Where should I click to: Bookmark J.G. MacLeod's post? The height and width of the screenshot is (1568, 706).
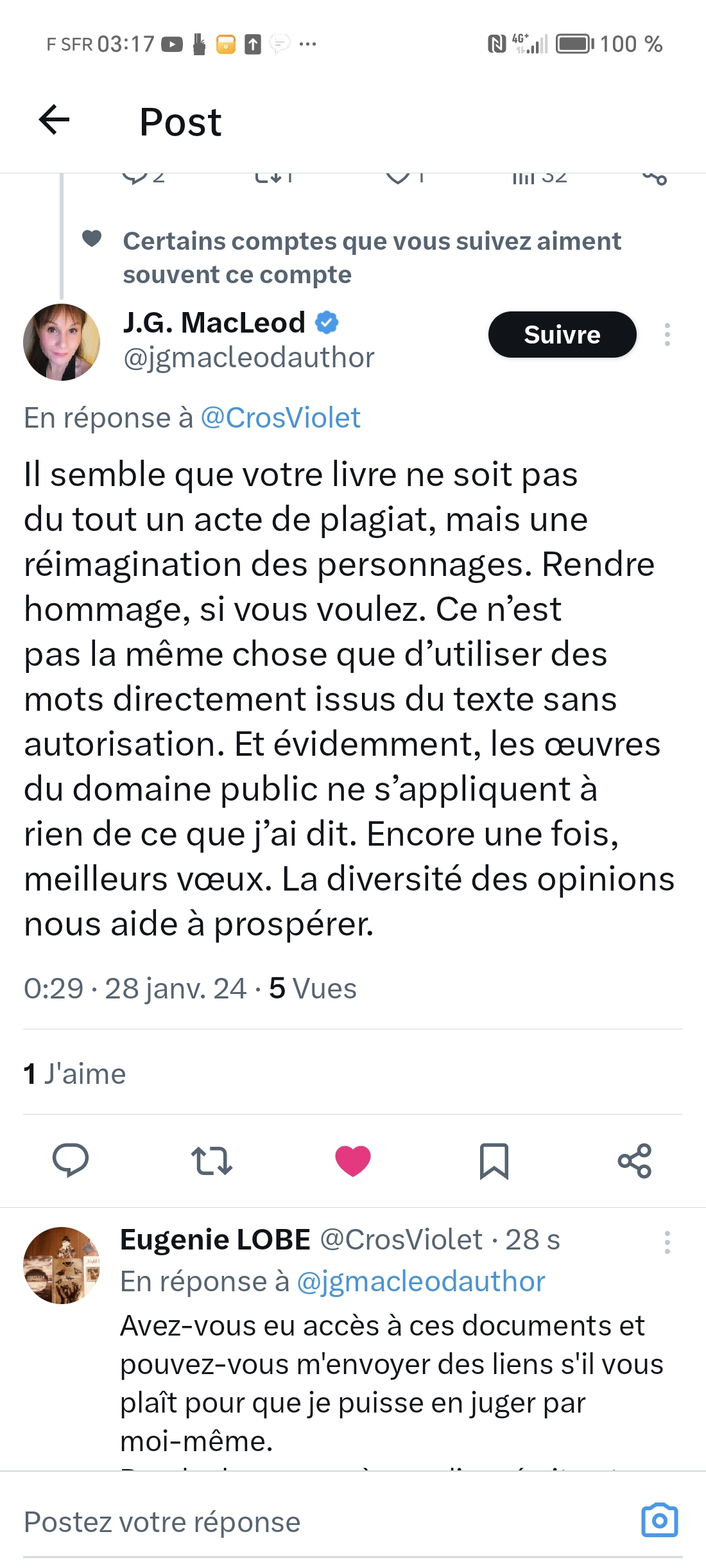(494, 1160)
